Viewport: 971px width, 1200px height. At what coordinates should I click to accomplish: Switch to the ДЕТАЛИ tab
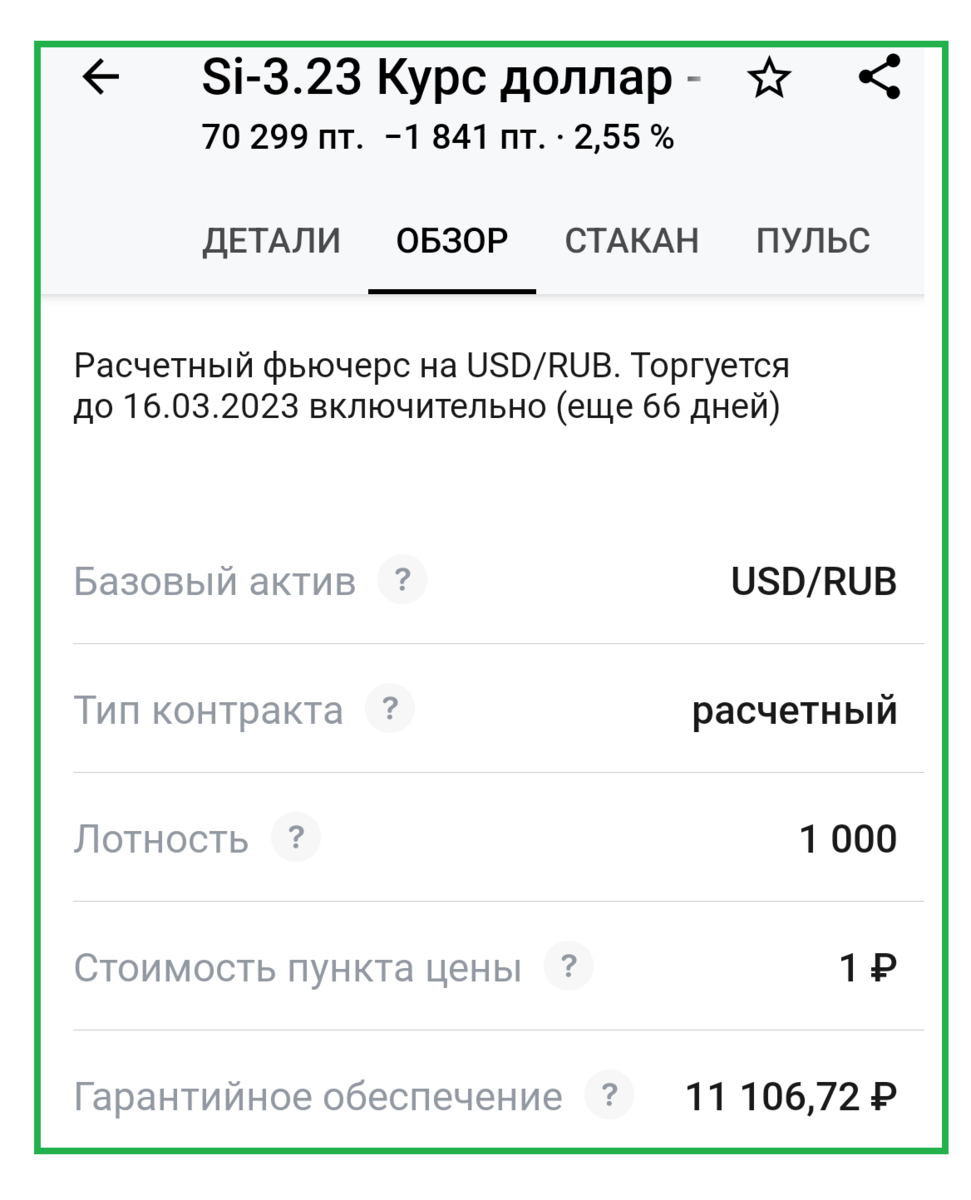pyautogui.click(x=270, y=240)
